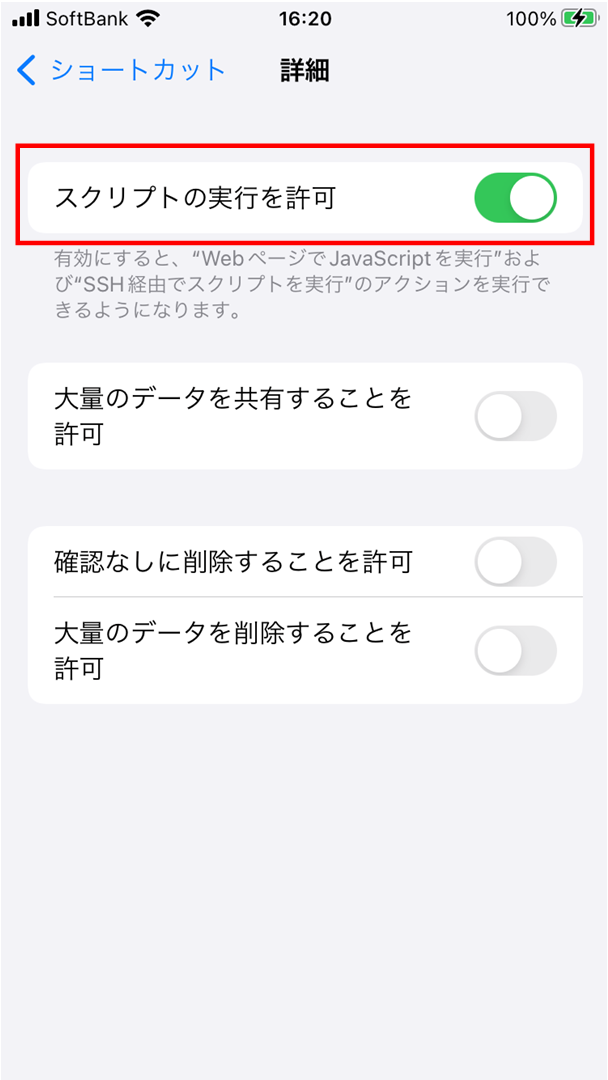Screen dimensions: 608x1080
Task: Go back to ショートカット settings
Action: 122,71
